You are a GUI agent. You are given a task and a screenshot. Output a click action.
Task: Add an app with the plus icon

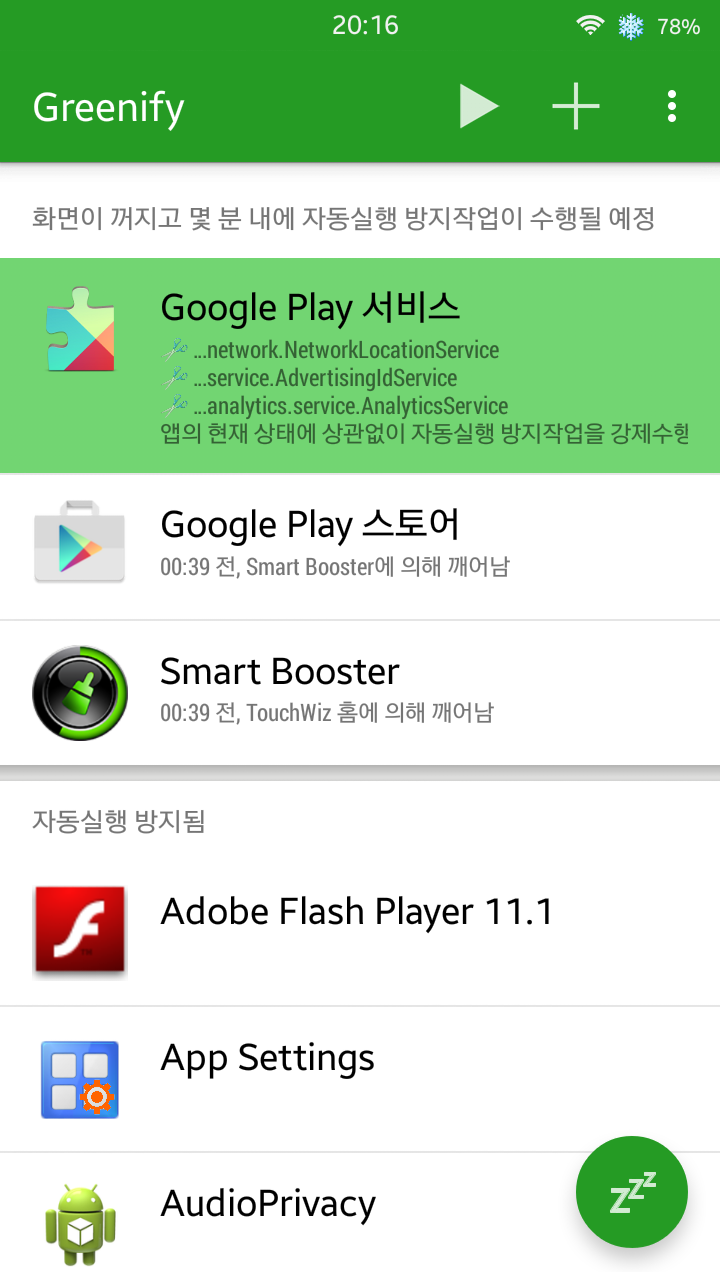[x=576, y=107]
